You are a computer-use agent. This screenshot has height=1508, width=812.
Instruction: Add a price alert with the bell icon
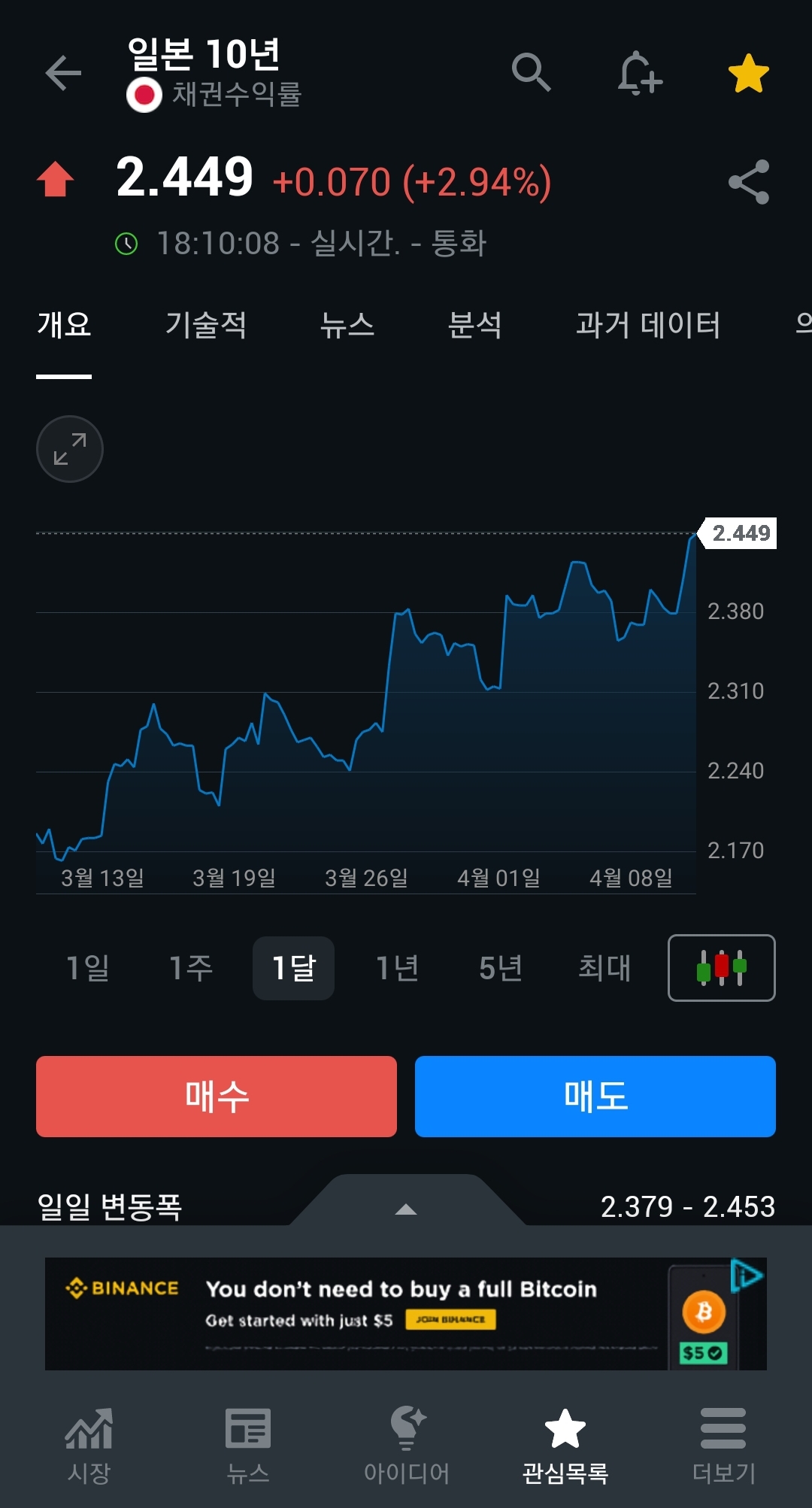tap(639, 73)
